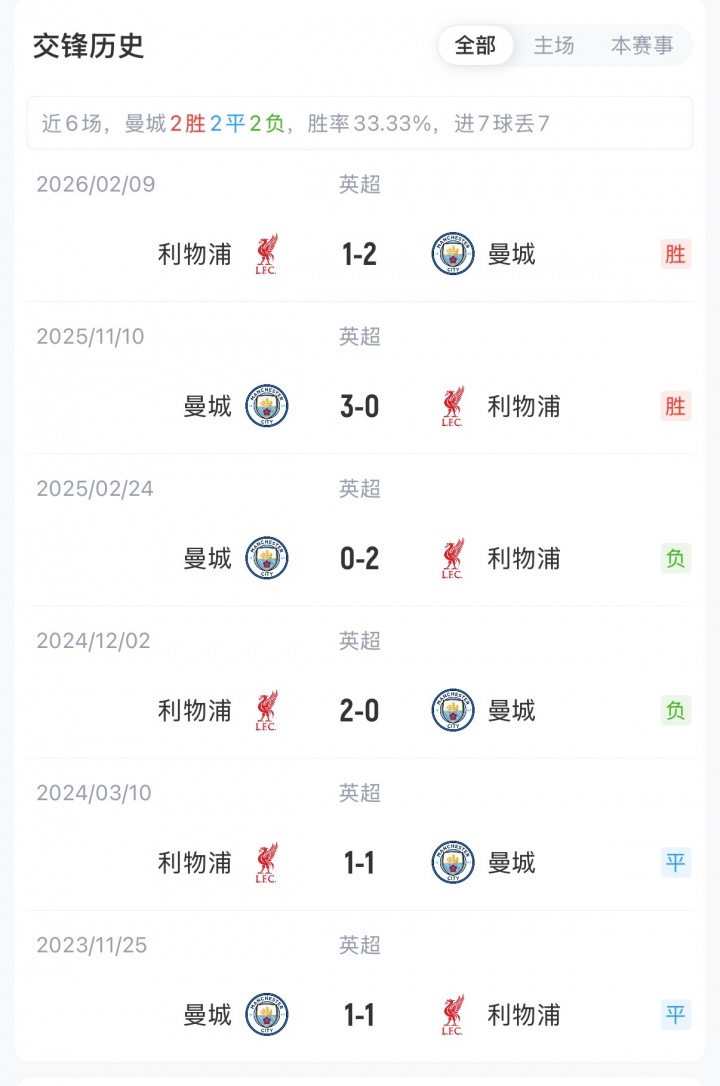The height and width of the screenshot is (1086, 720).
Task: View the 2025/02/24 曼城 0-2 利物浦 match
Action: [x=359, y=558]
